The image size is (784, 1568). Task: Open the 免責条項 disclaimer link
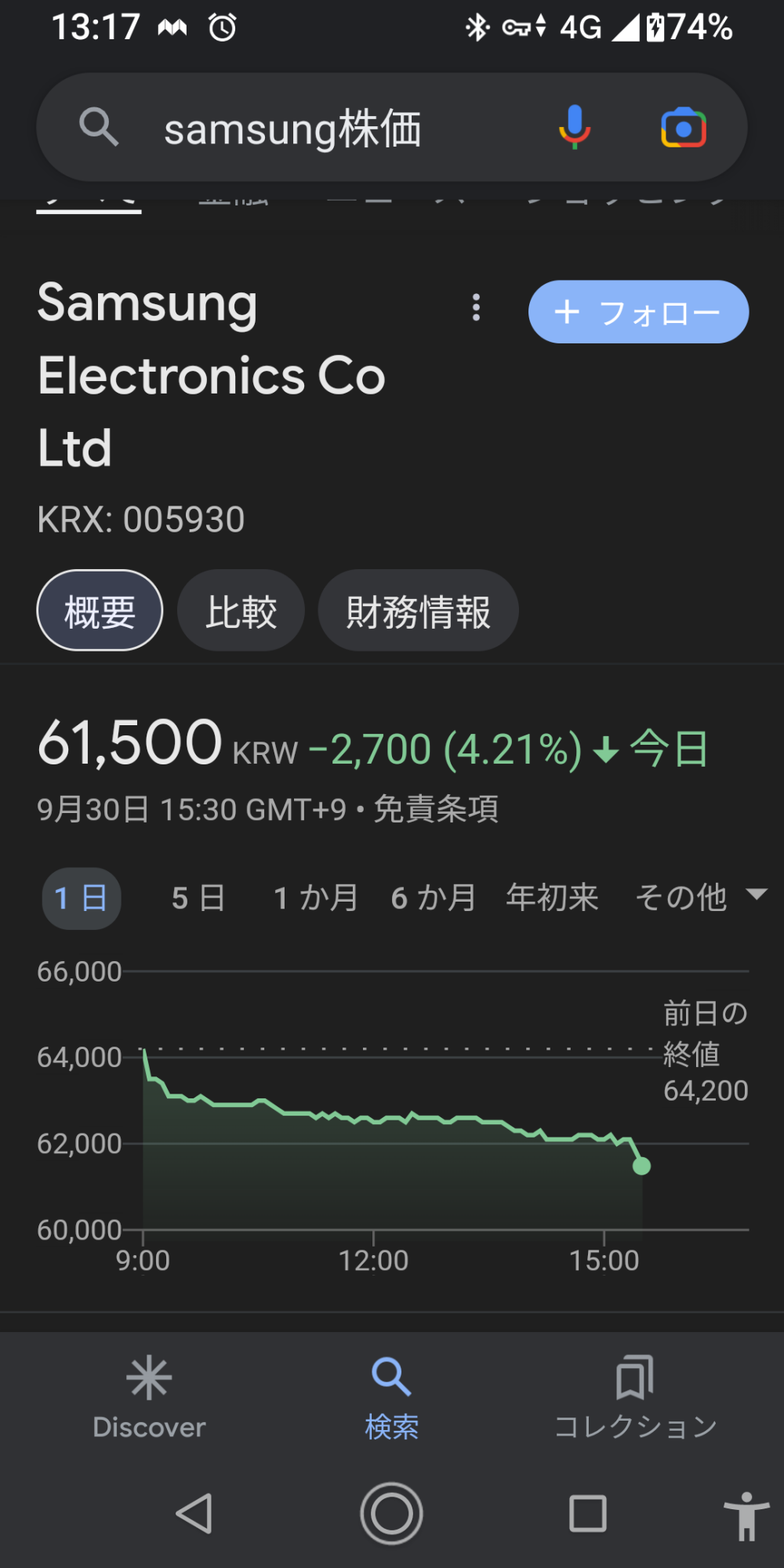click(436, 809)
